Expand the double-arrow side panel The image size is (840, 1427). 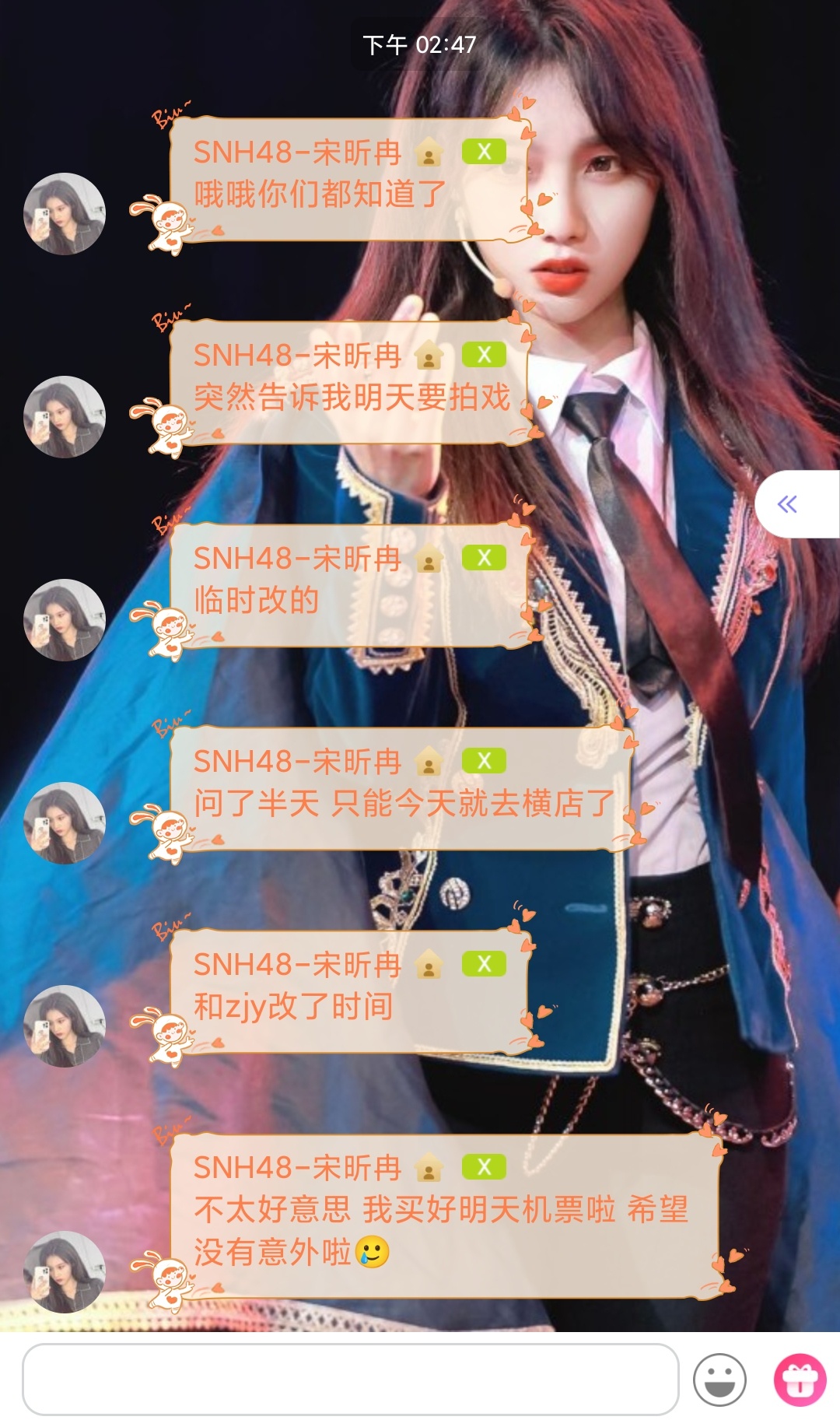(x=788, y=504)
